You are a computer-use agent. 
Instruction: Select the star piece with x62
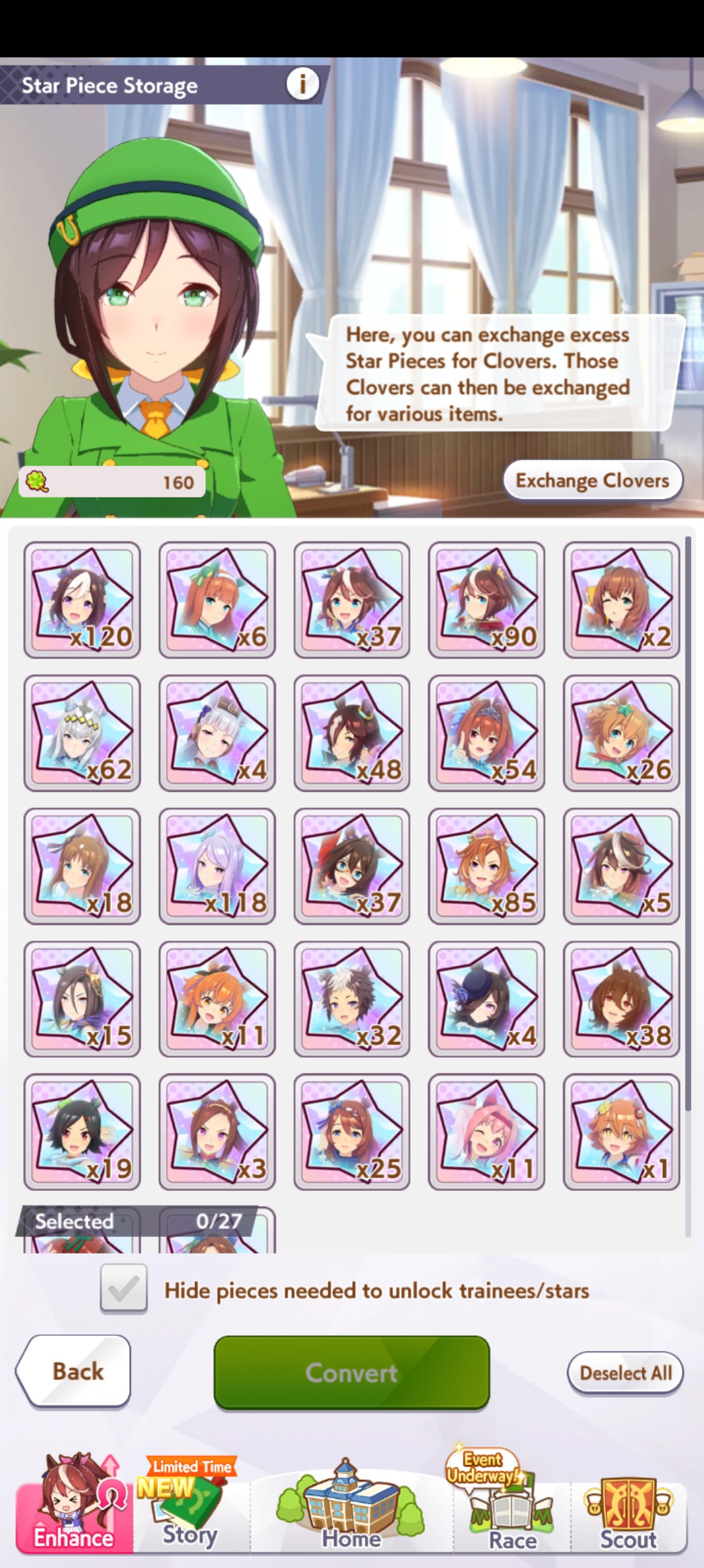tap(82, 732)
